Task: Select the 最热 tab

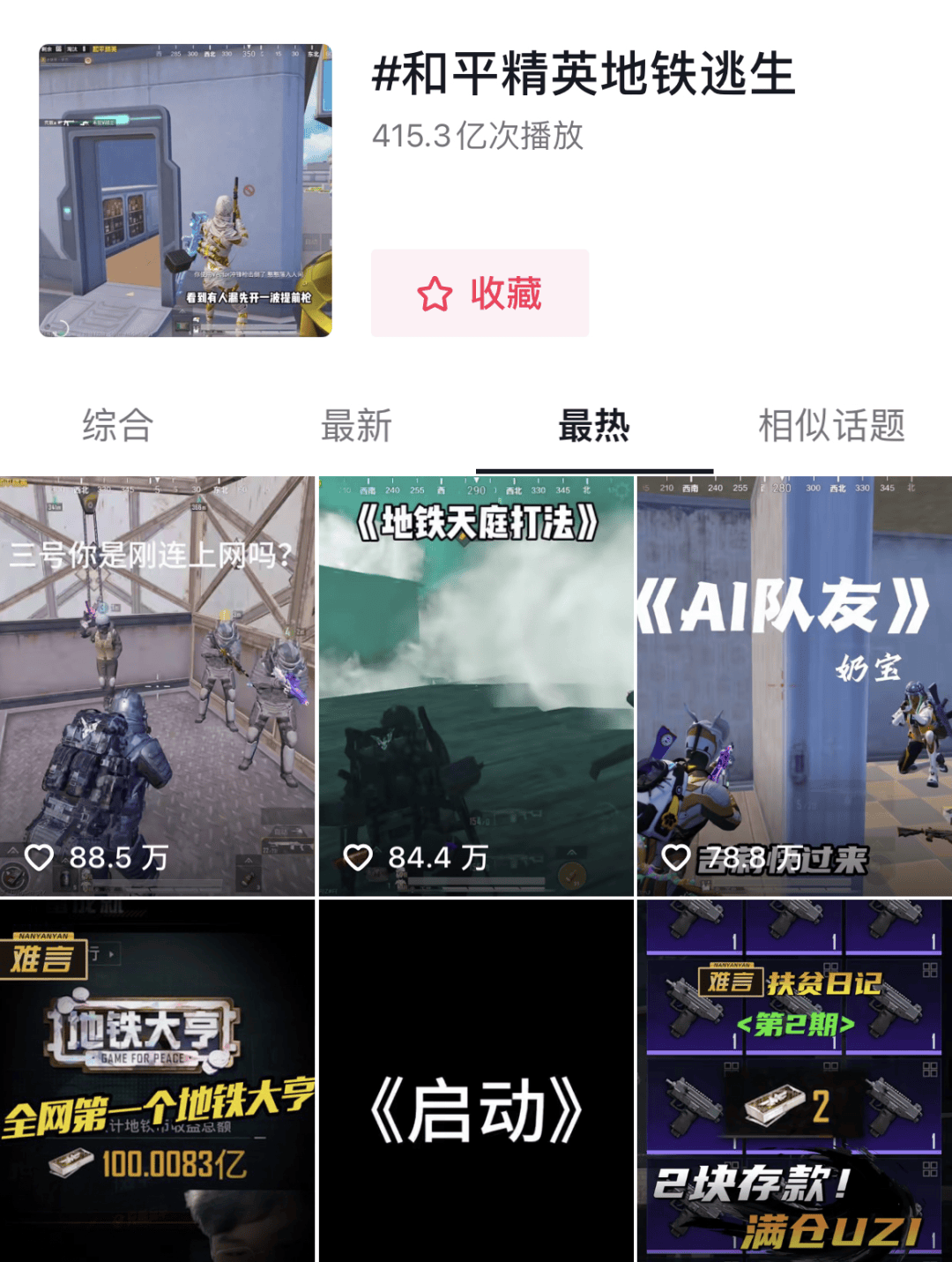Action: tap(594, 426)
